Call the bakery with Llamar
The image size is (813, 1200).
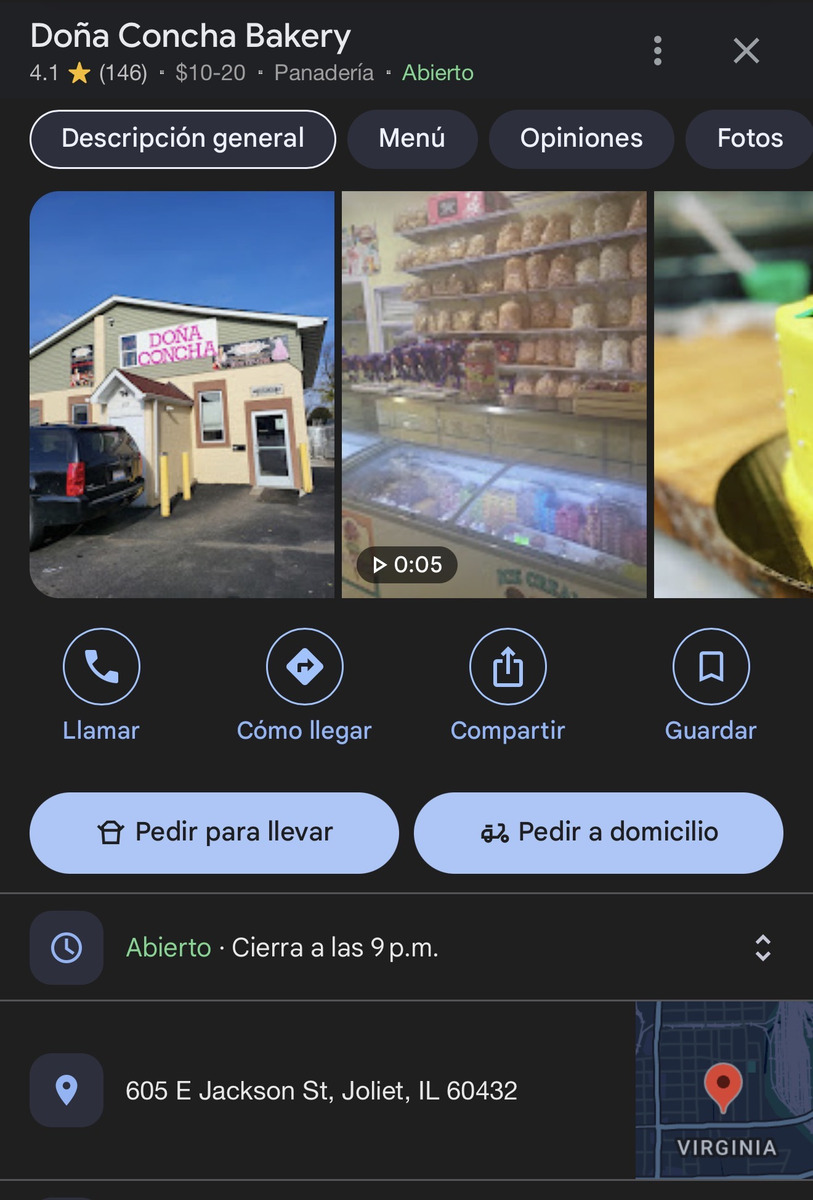click(101, 668)
